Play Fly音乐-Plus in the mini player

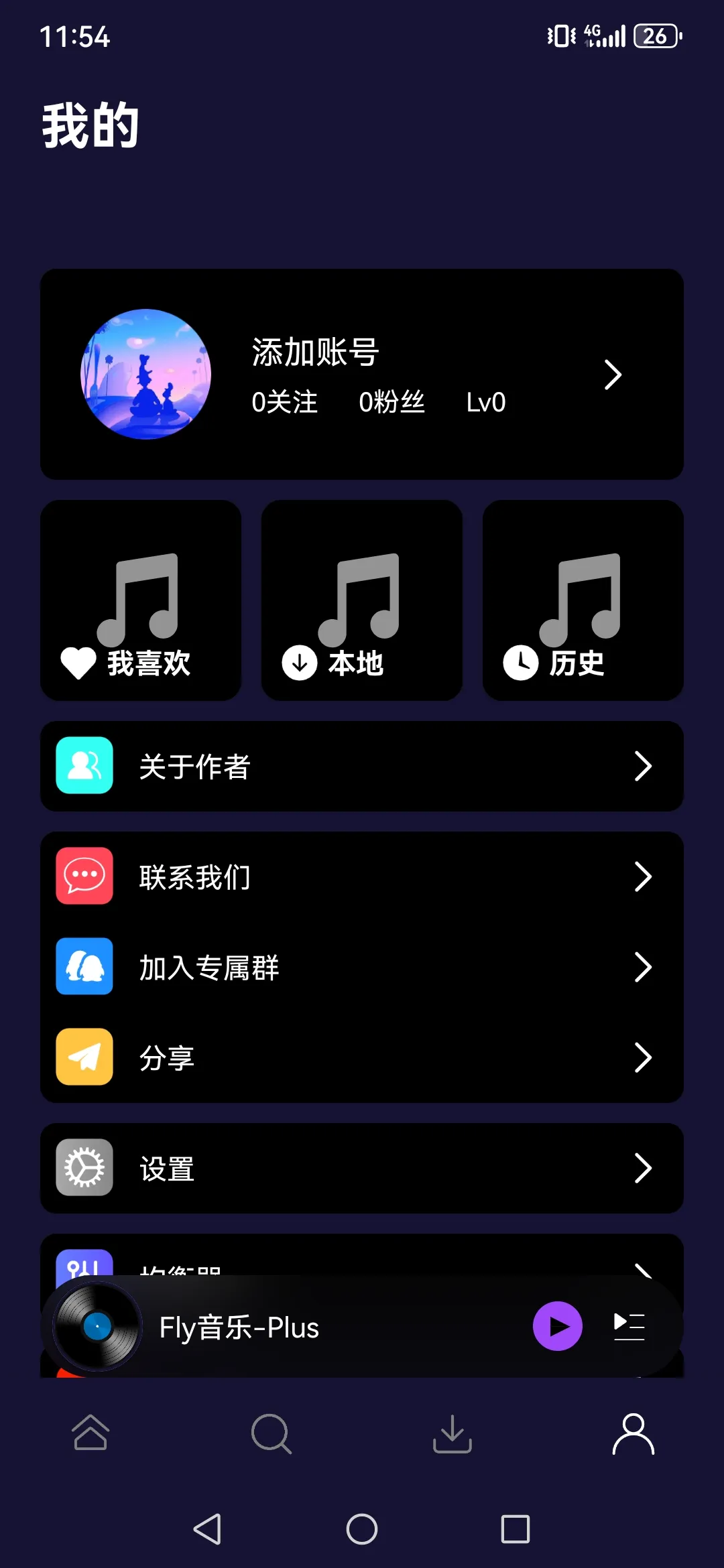coord(557,1325)
